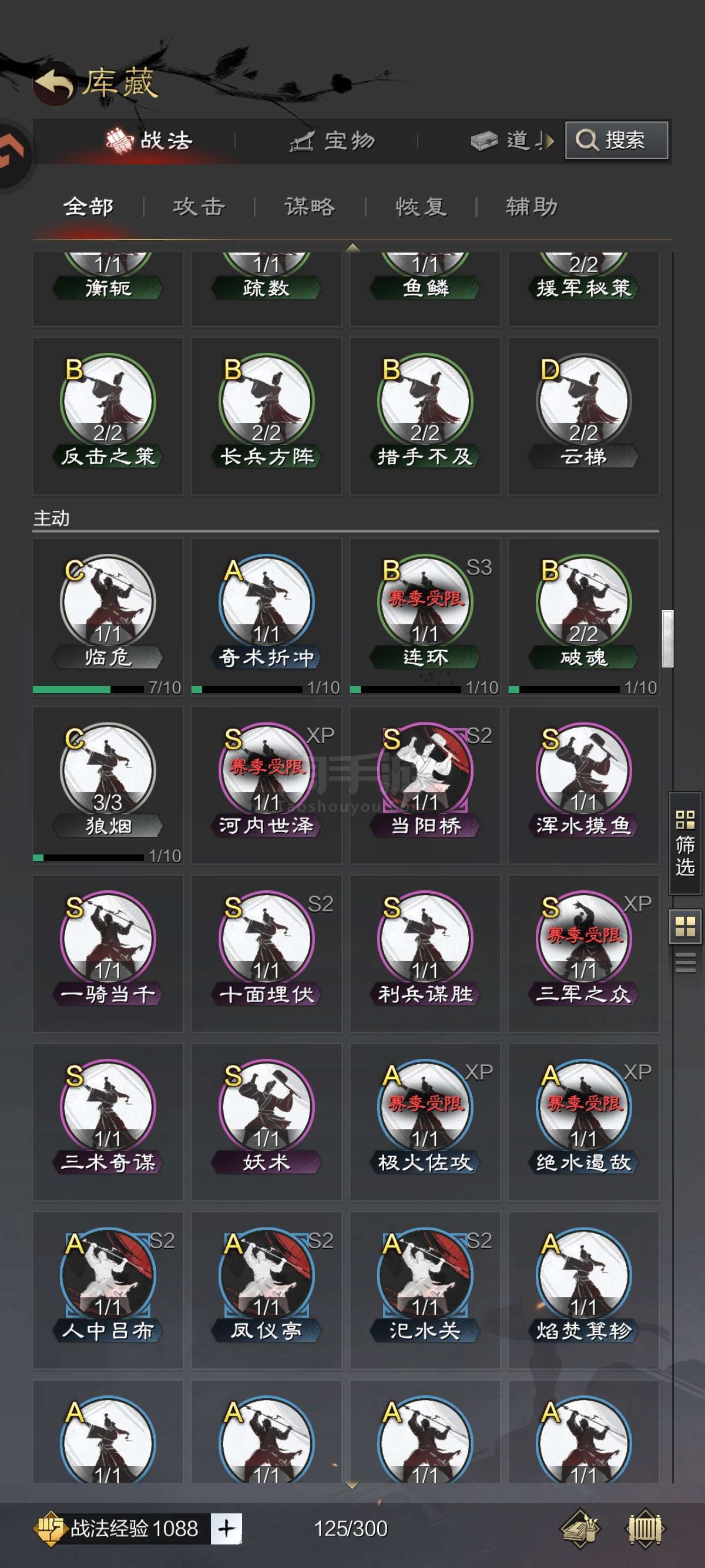Image resolution: width=705 pixels, height=1568 pixels.
Task: Tap the back arrow beside 库藏
Action: 53,83
